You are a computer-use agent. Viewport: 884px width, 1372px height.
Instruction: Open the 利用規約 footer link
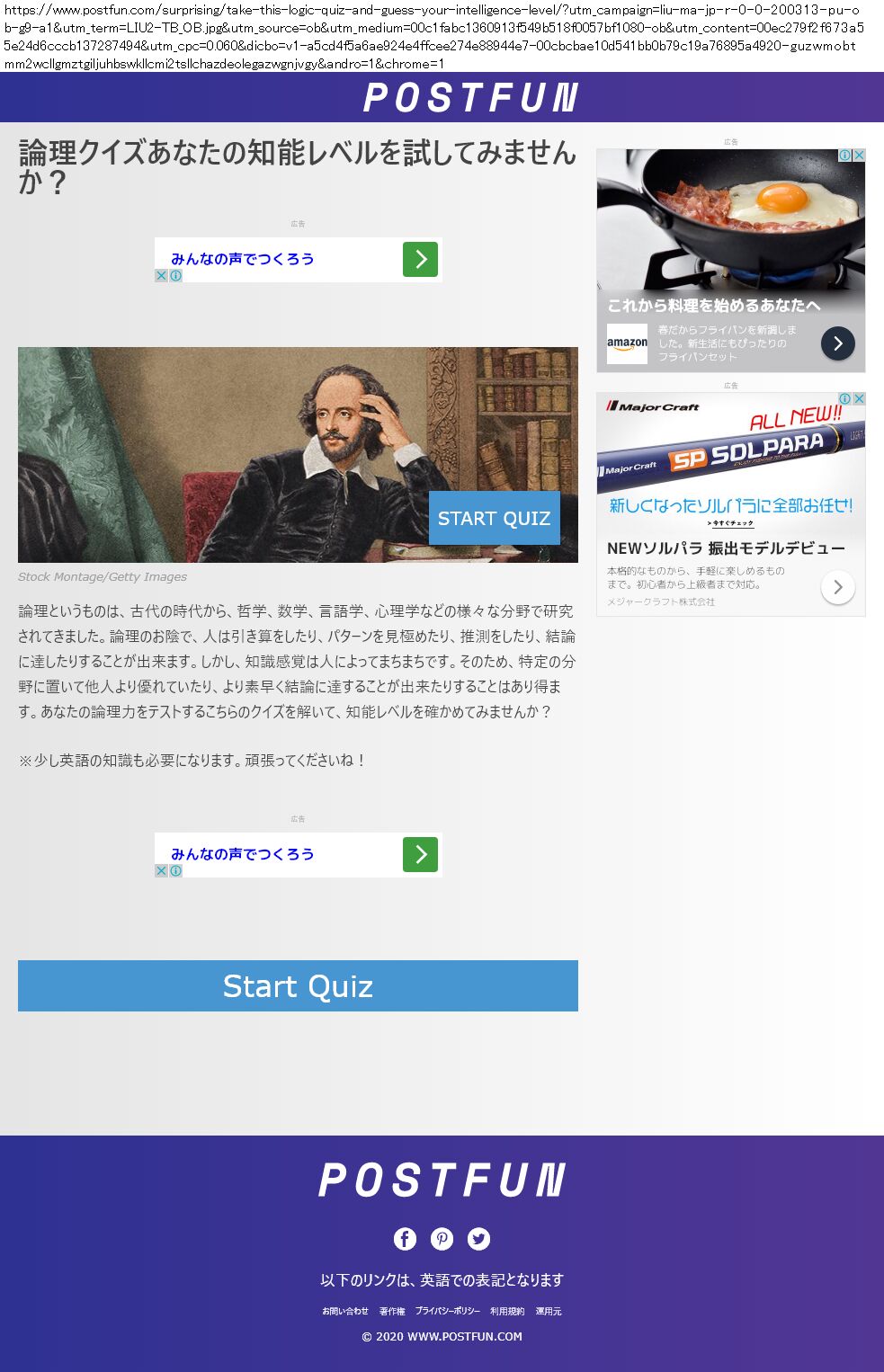point(507,1311)
